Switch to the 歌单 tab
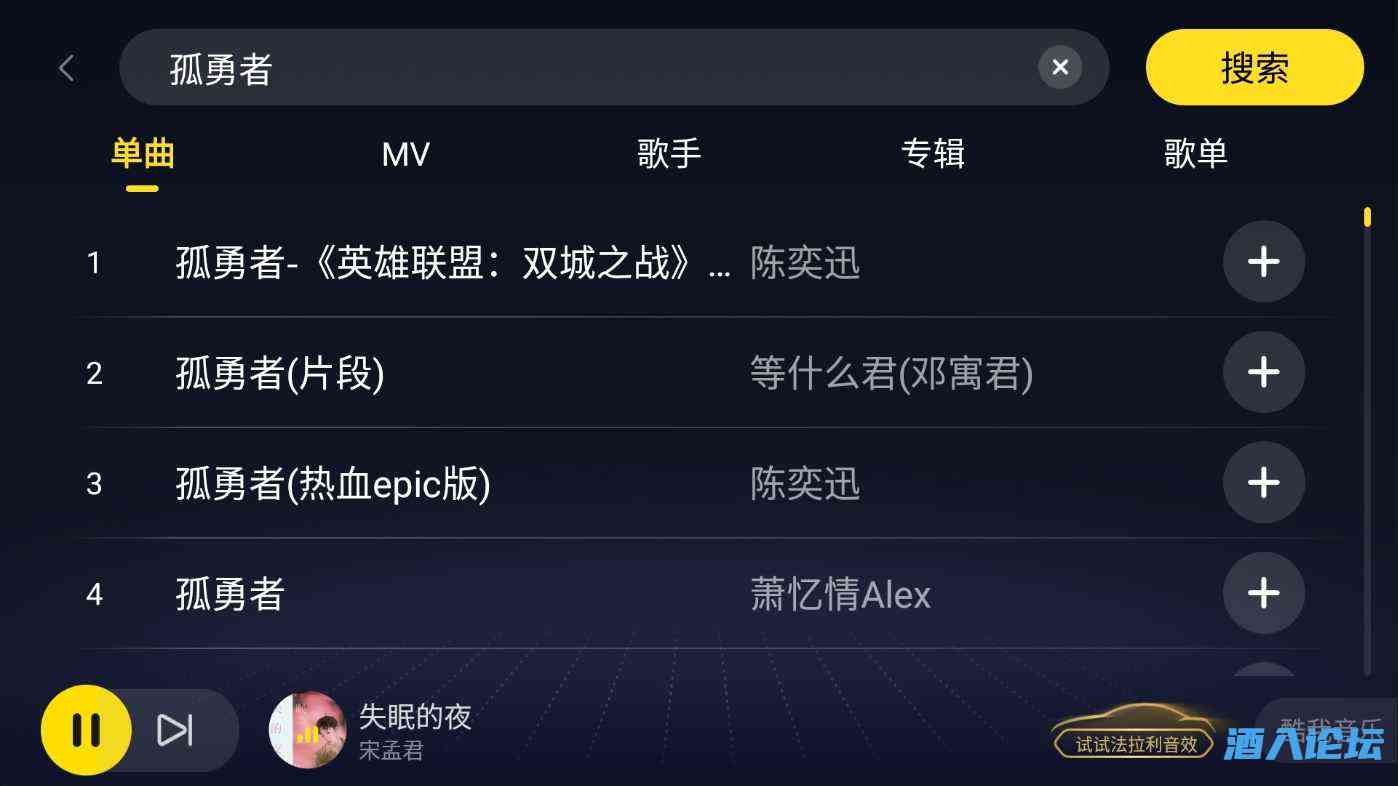Image resolution: width=1398 pixels, height=786 pixels. [x=1195, y=154]
